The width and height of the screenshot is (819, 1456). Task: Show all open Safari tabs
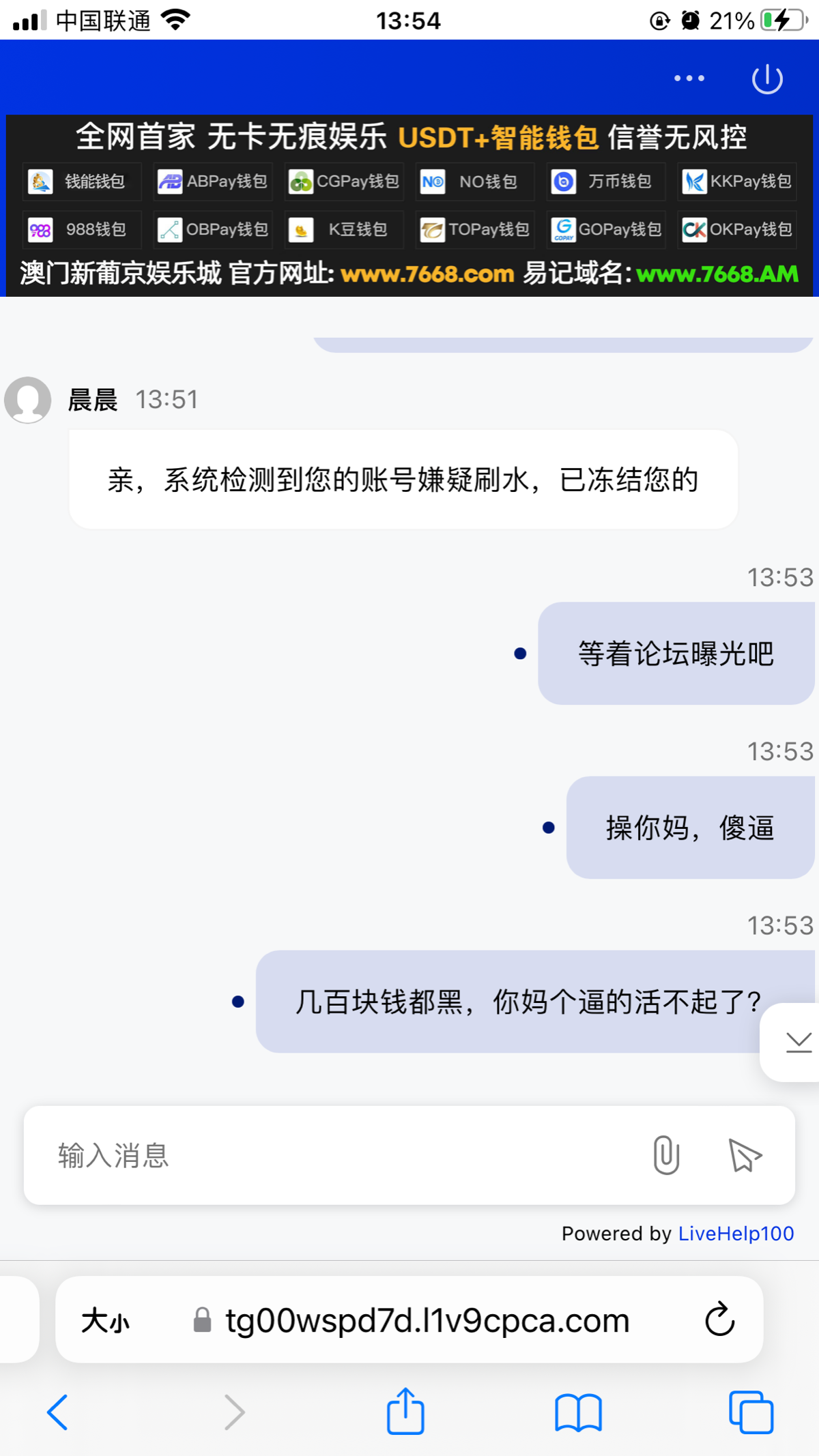click(751, 1412)
